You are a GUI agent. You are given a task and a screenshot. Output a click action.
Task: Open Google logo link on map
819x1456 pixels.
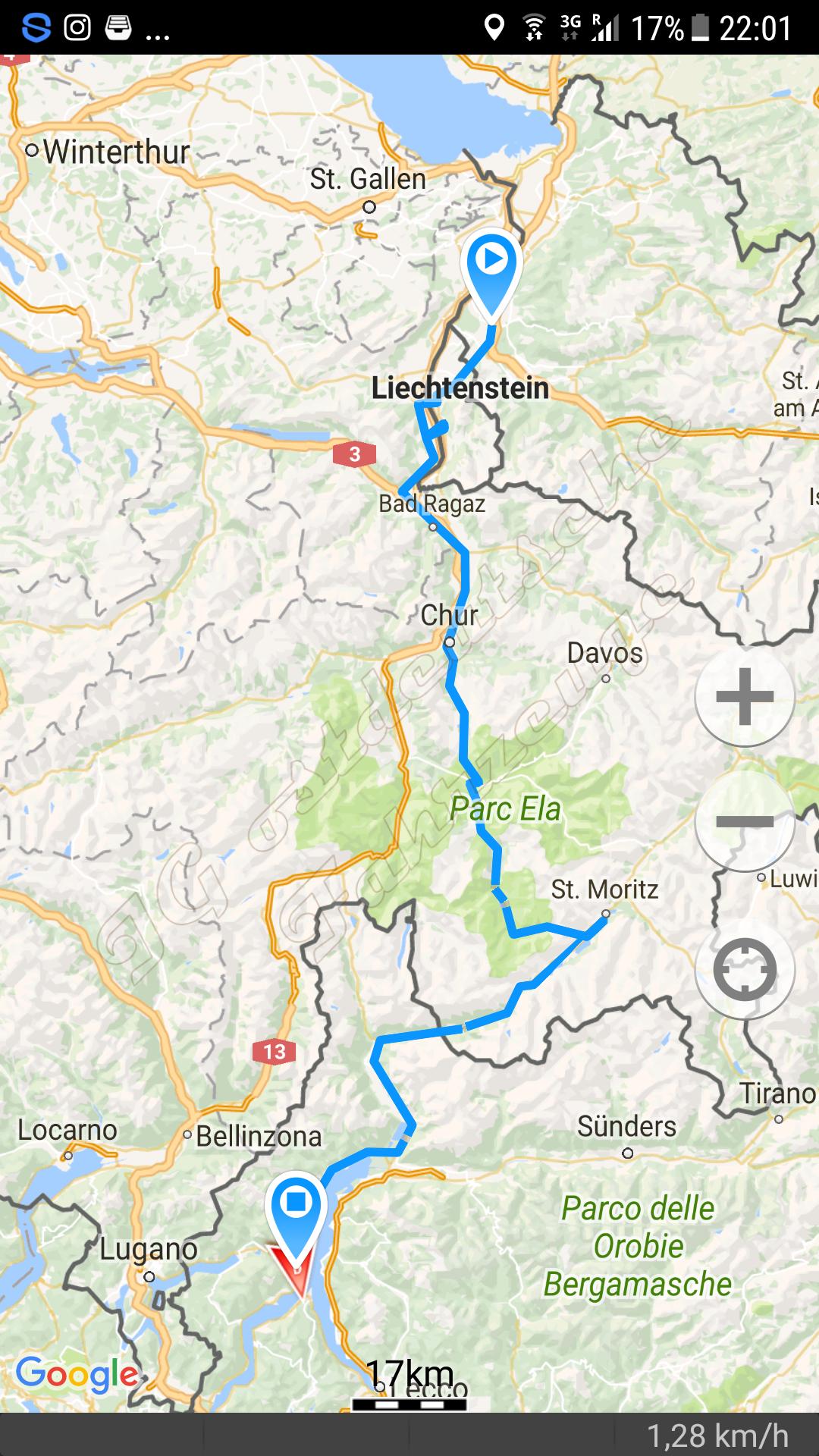click(x=77, y=1374)
